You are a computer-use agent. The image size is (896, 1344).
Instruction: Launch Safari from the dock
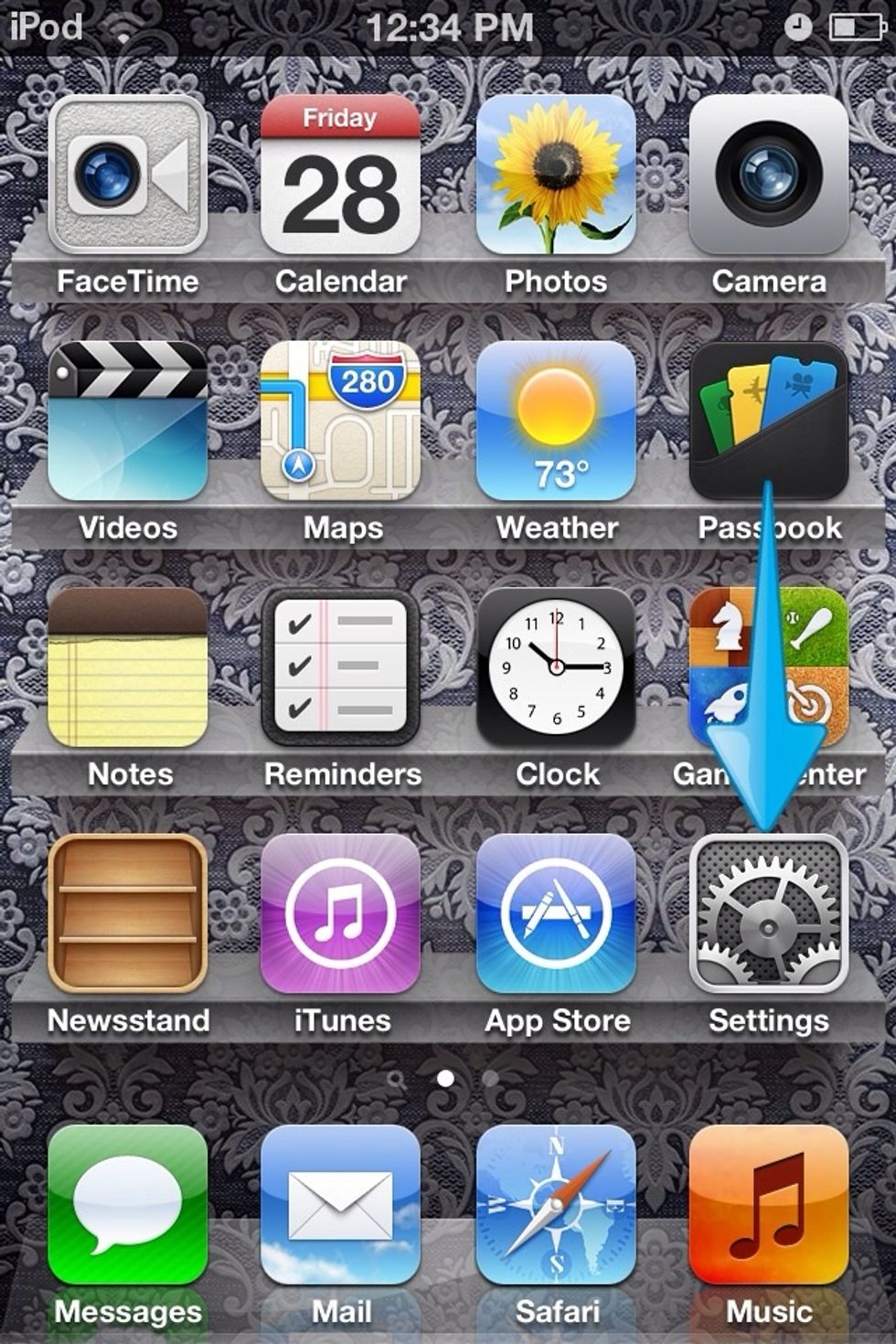556,1205
